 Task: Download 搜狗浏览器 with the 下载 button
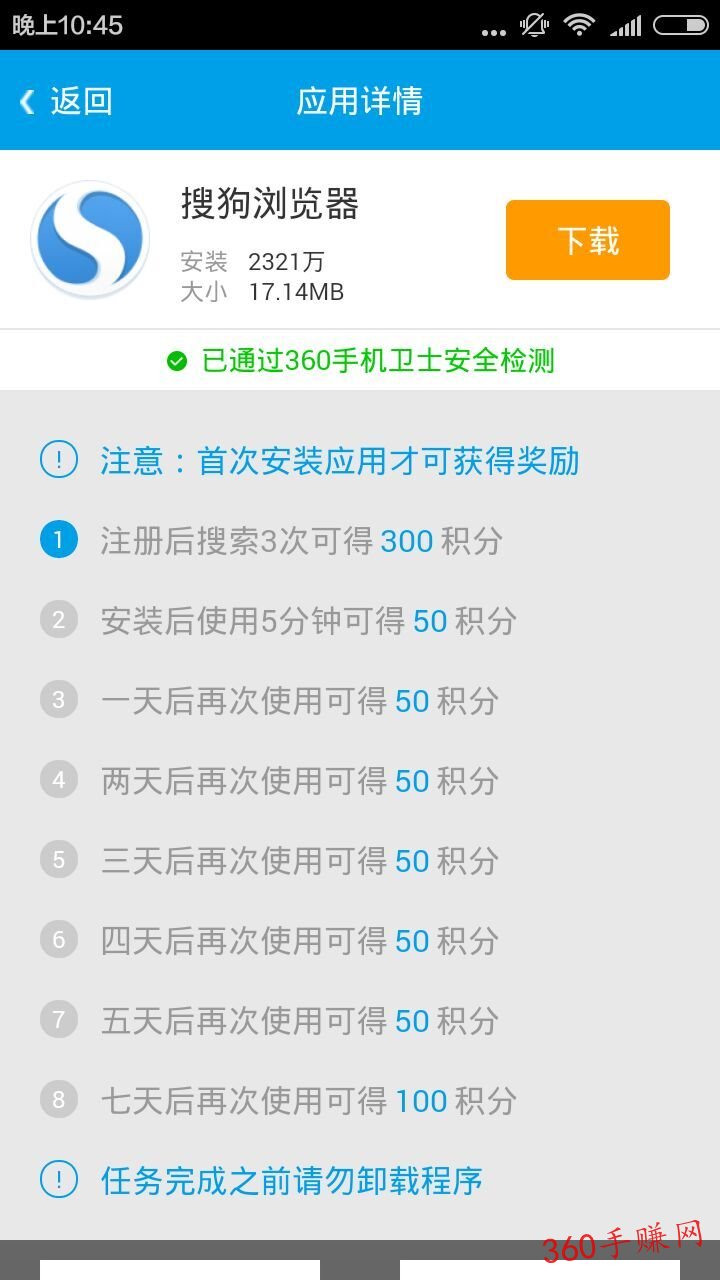[x=587, y=240]
